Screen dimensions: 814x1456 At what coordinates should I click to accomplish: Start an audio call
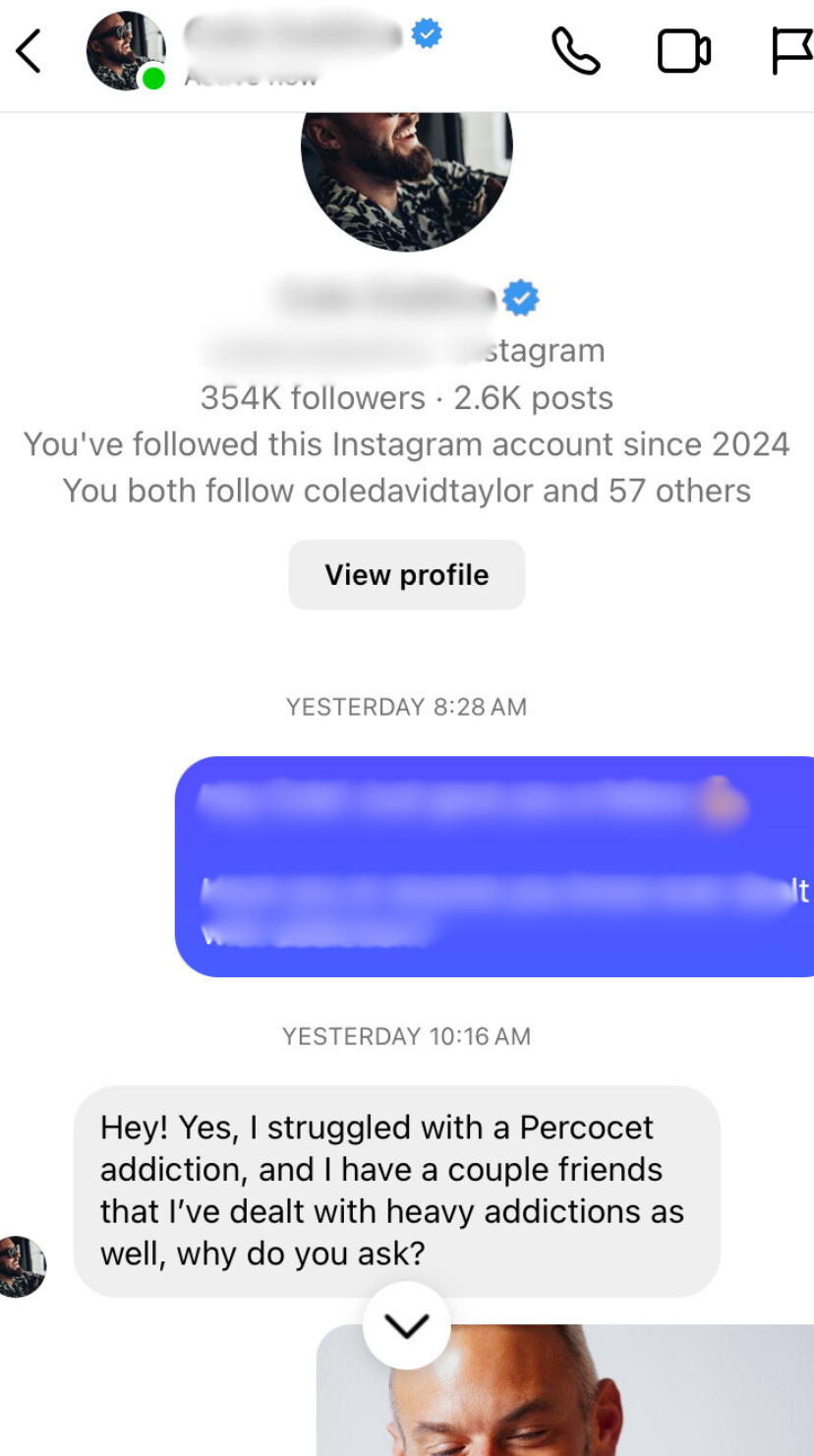click(576, 51)
